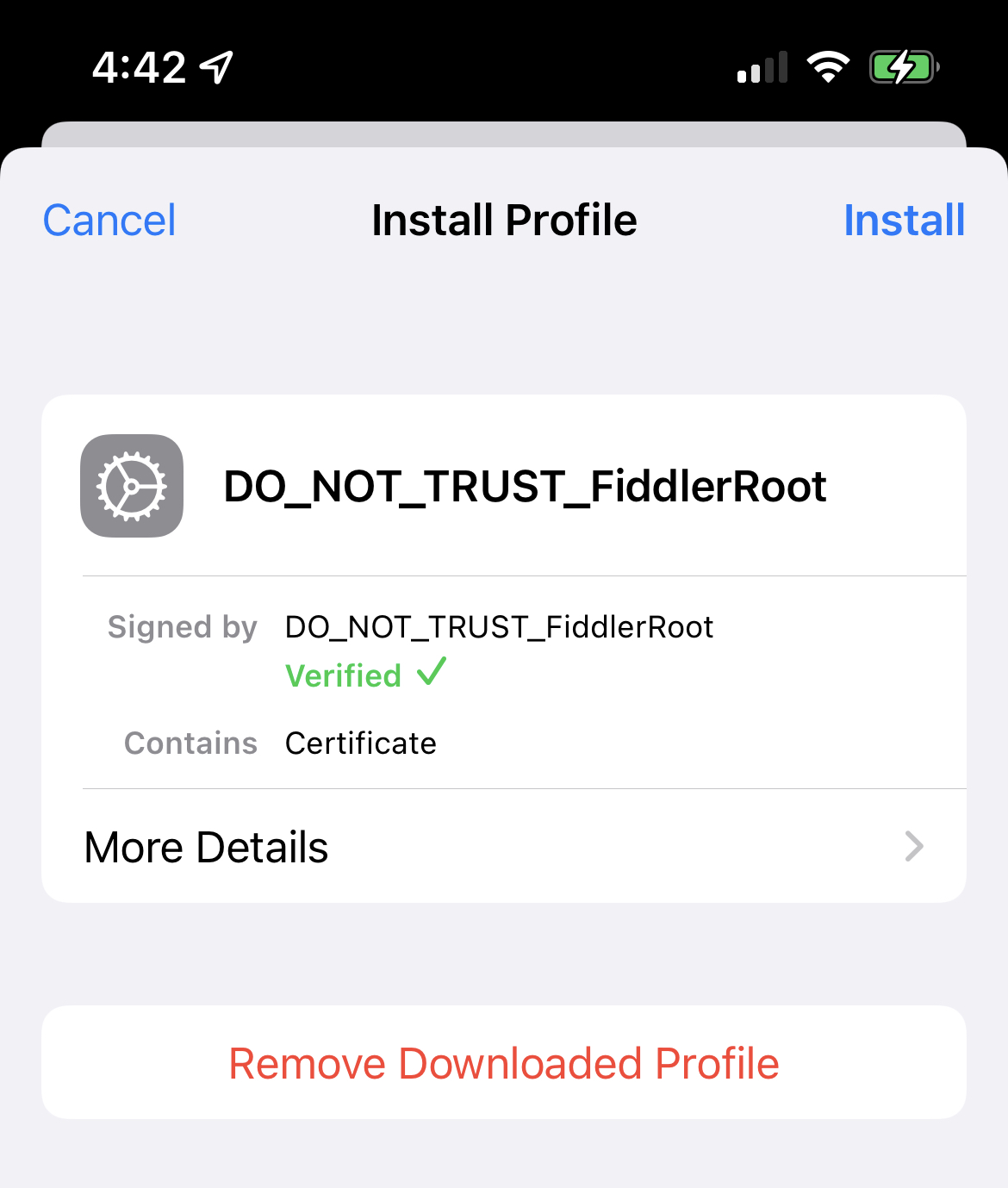The width and height of the screenshot is (1008, 1188).
Task: Open More Details for the profile
Action: tap(503, 847)
